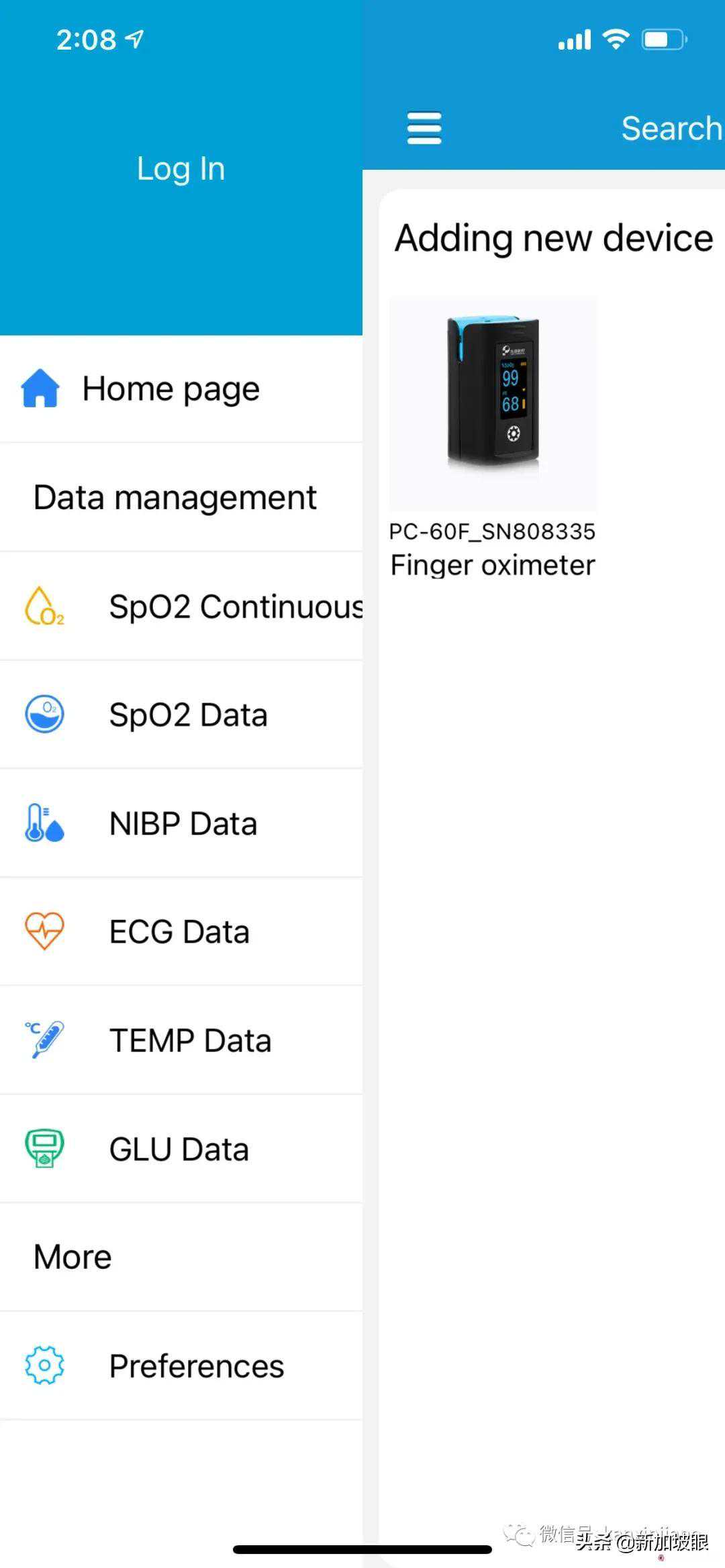The height and width of the screenshot is (1568, 725).
Task: Open Preferences settings
Action: [x=196, y=1367]
